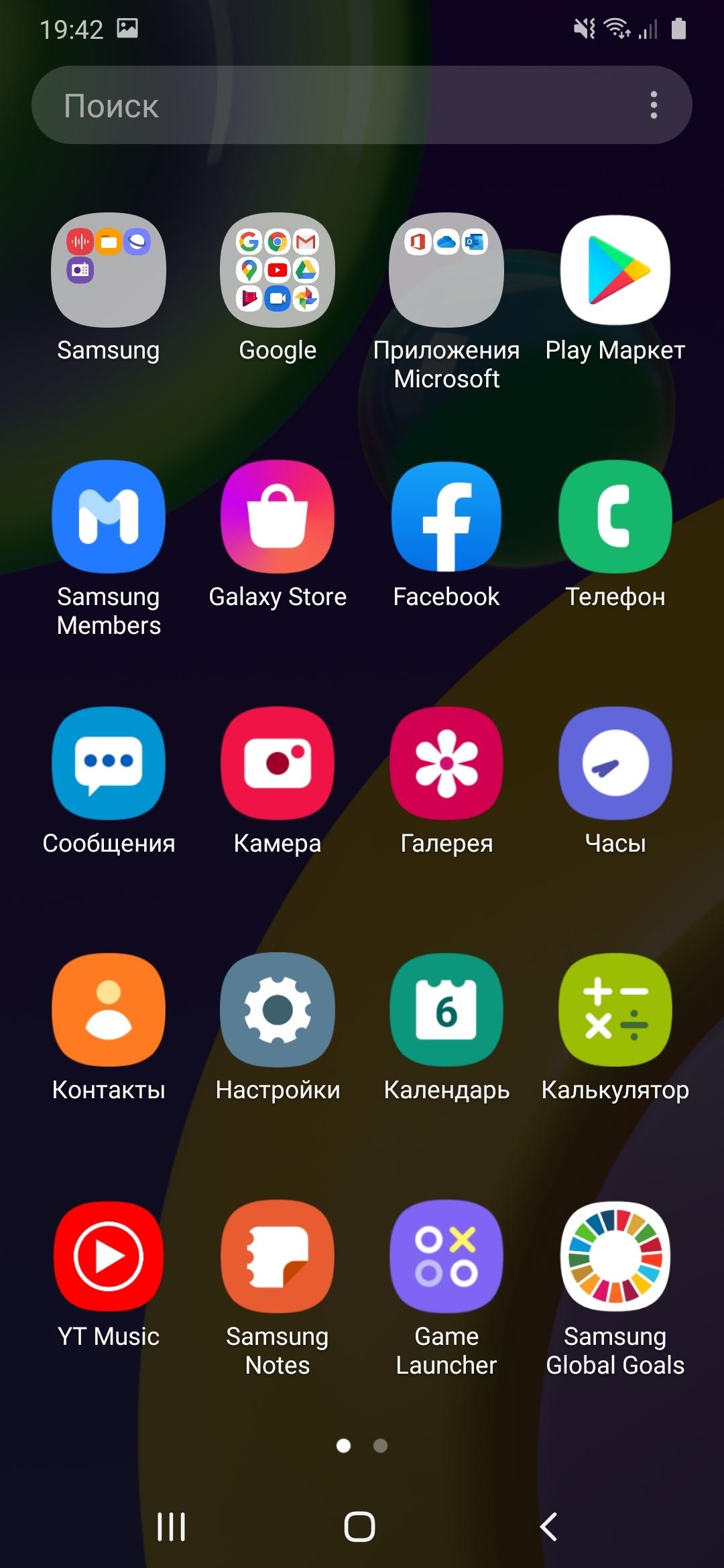Launch Play Маркет
724x1568 pixels.
615,270
